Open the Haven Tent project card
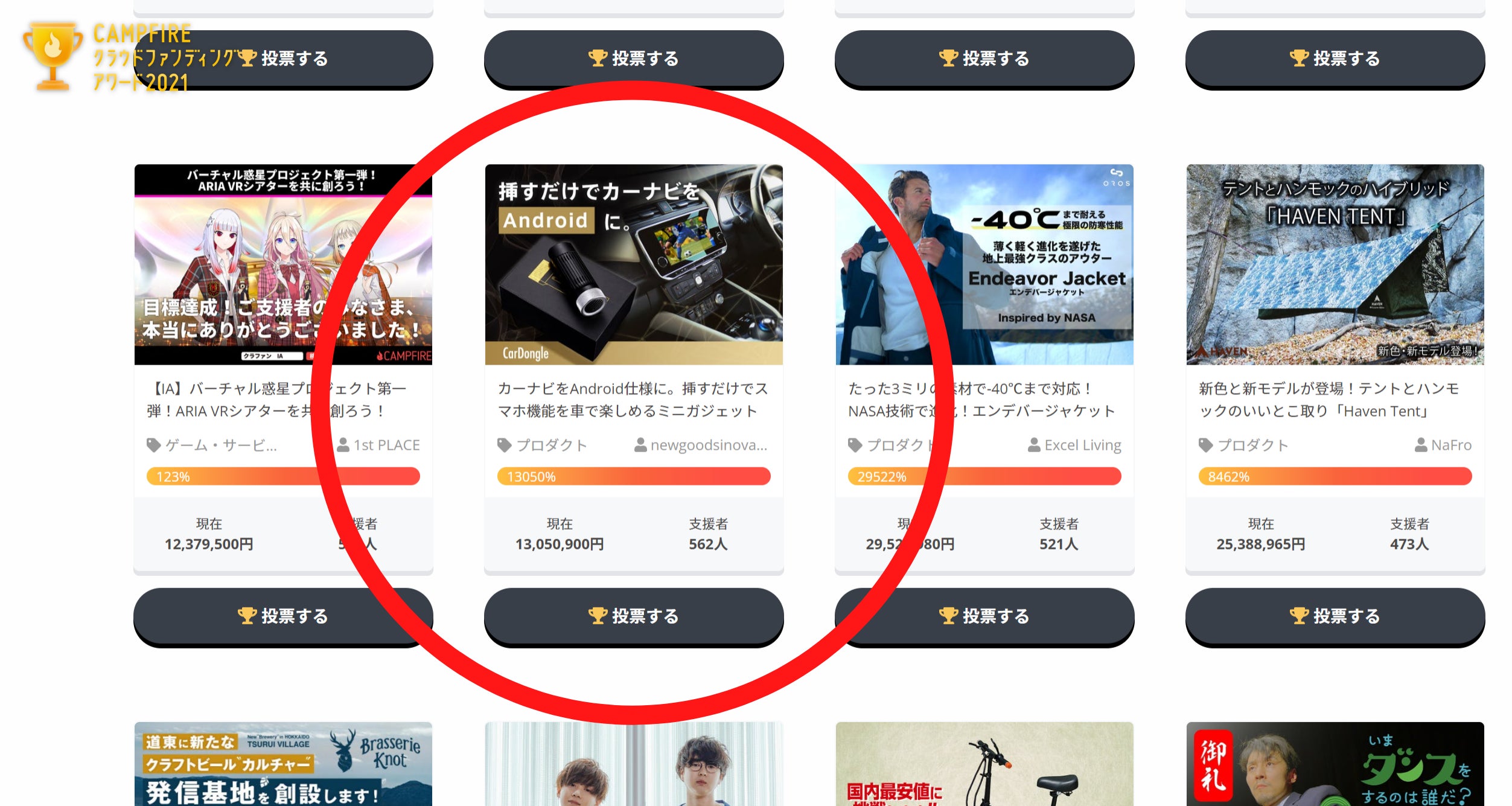Image resolution: width=1512 pixels, height=806 pixels. coord(1335,264)
